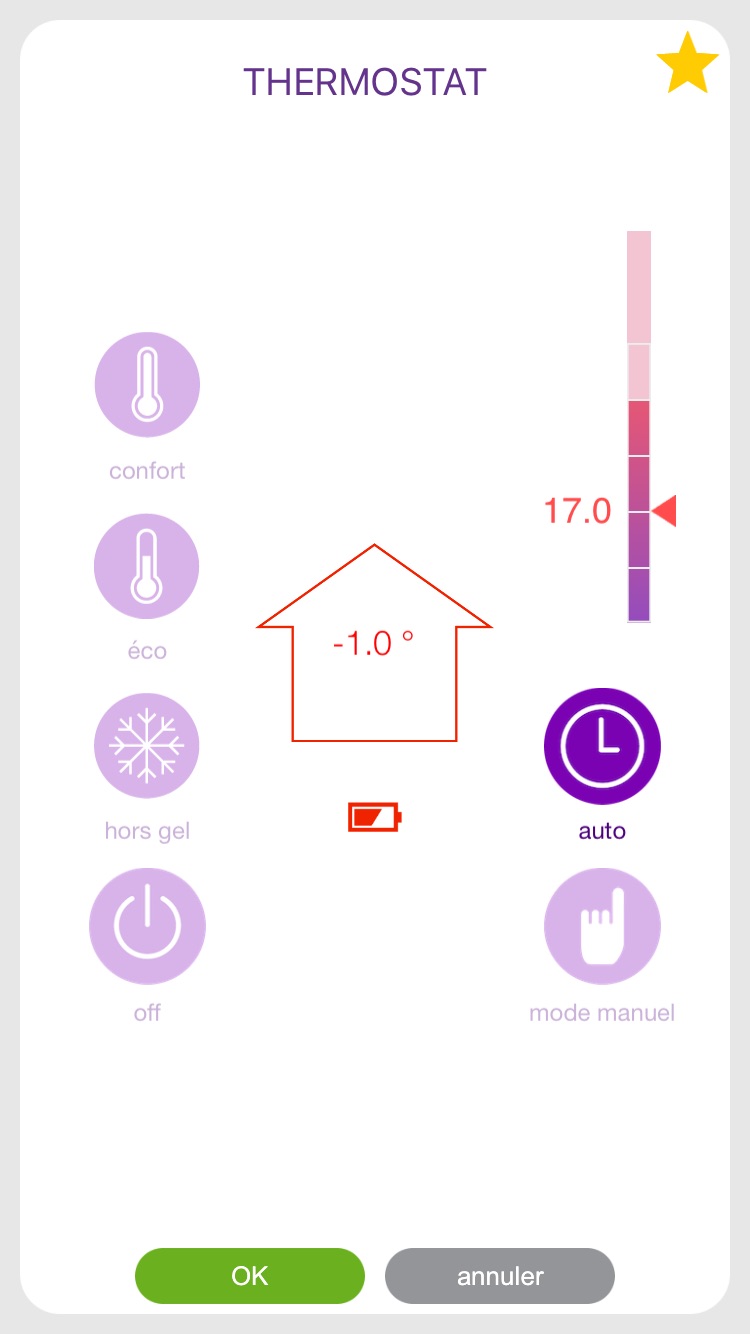Activate hors gel frost protection

pos(147,746)
